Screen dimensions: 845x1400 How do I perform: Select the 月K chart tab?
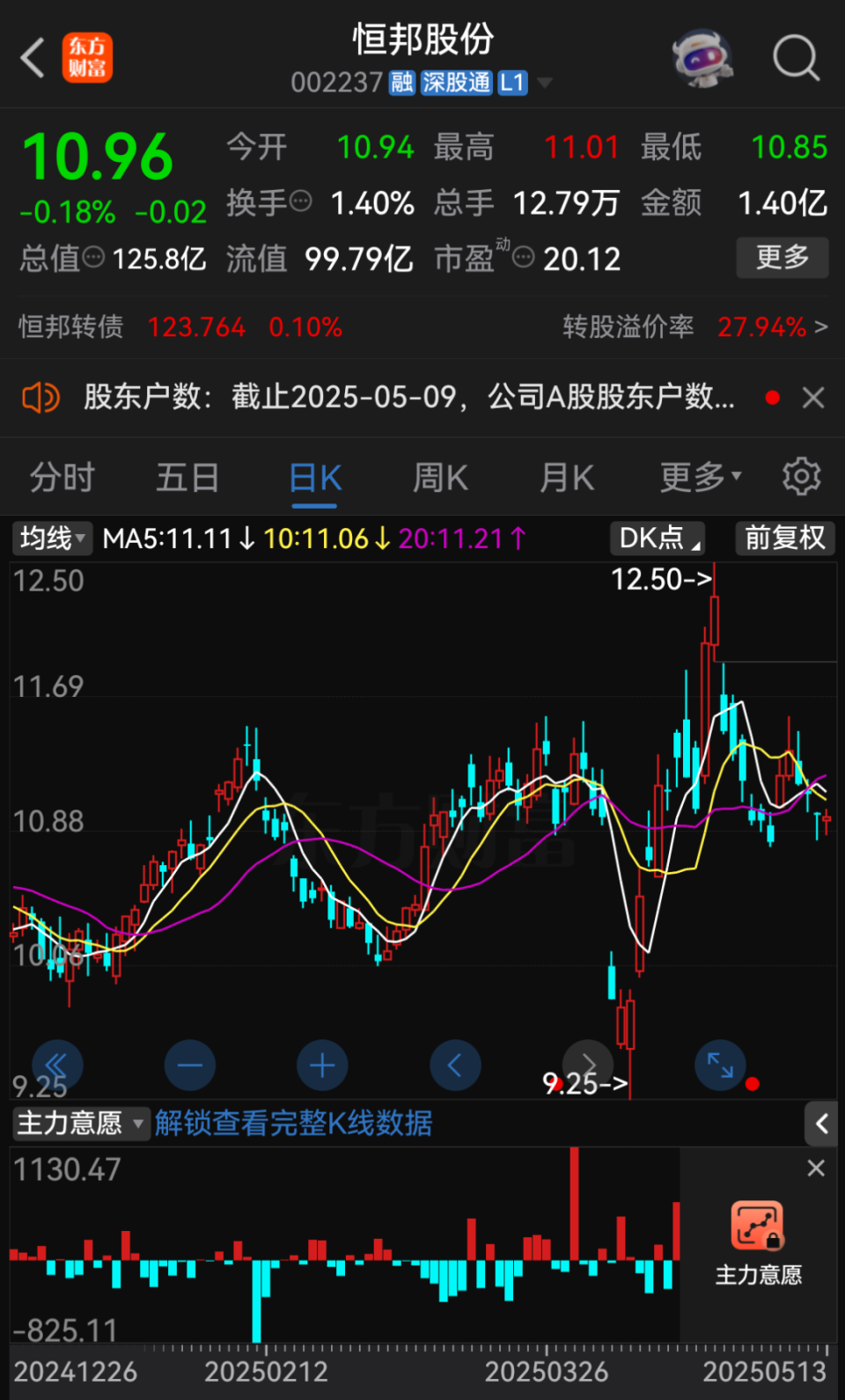pos(567,478)
